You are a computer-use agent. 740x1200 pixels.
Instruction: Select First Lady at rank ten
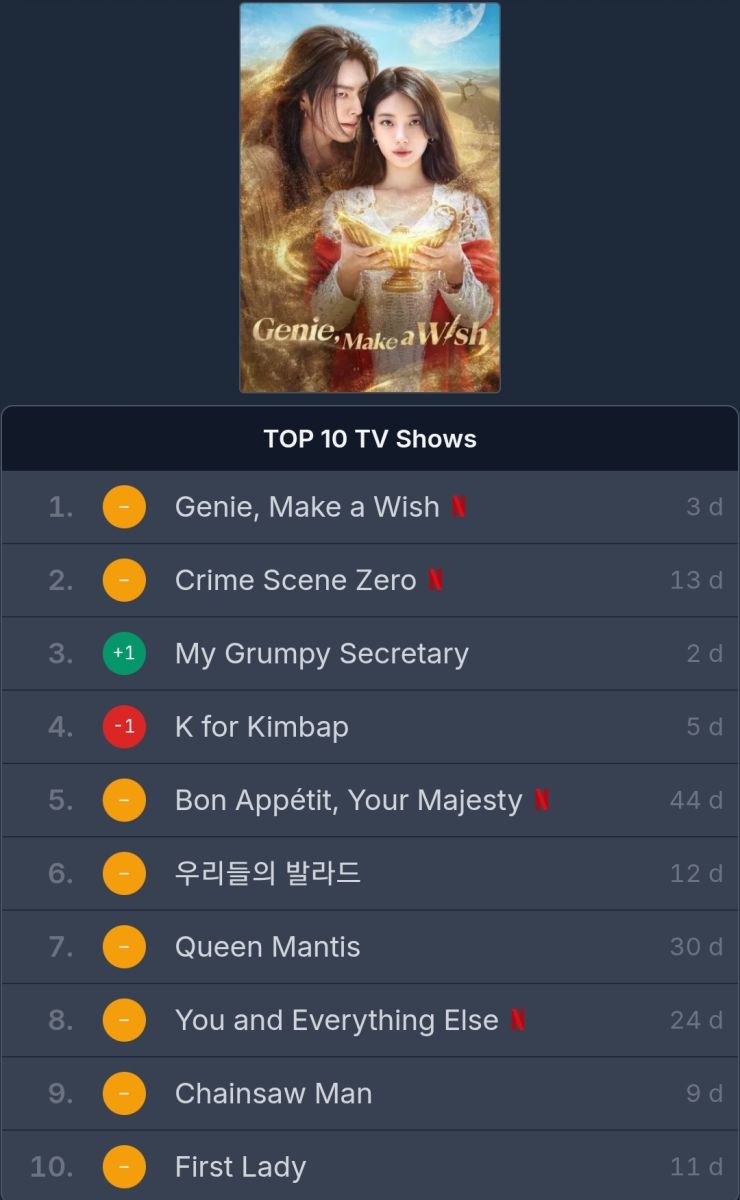[240, 1167]
